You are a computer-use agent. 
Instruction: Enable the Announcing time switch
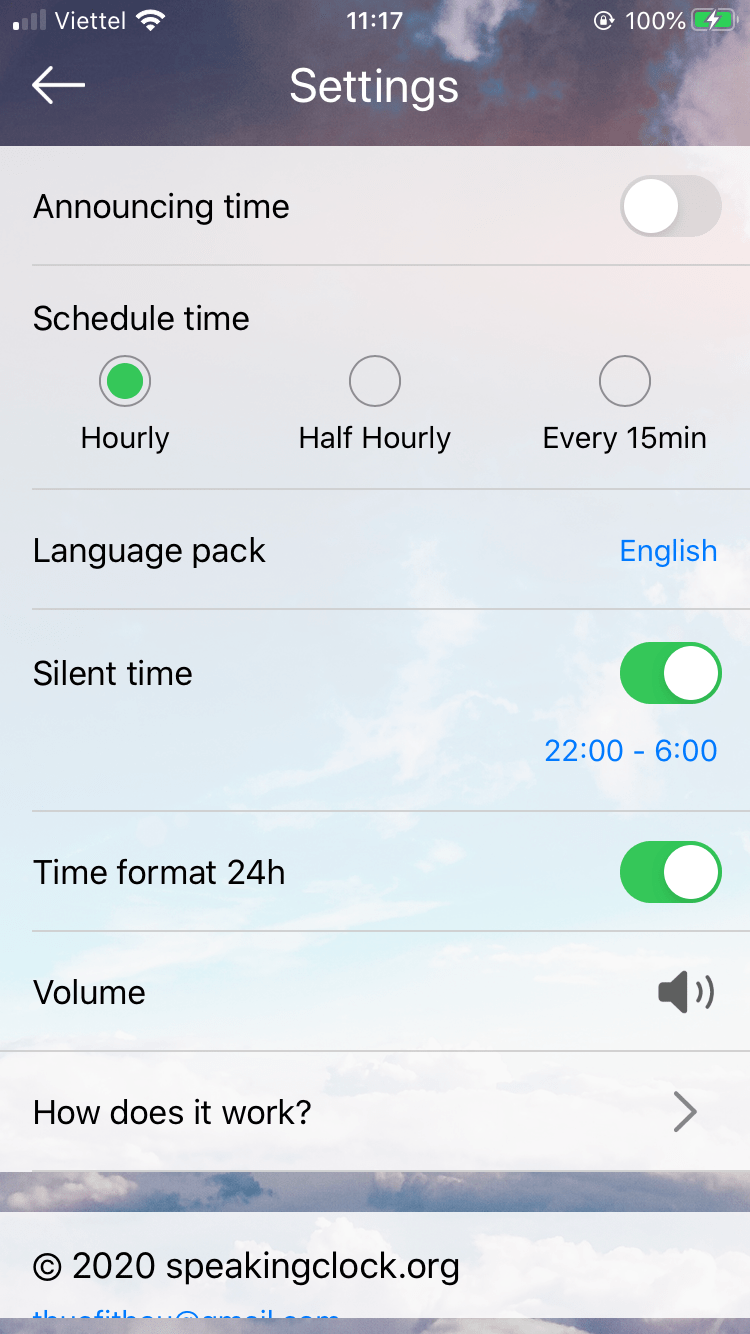click(670, 207)
